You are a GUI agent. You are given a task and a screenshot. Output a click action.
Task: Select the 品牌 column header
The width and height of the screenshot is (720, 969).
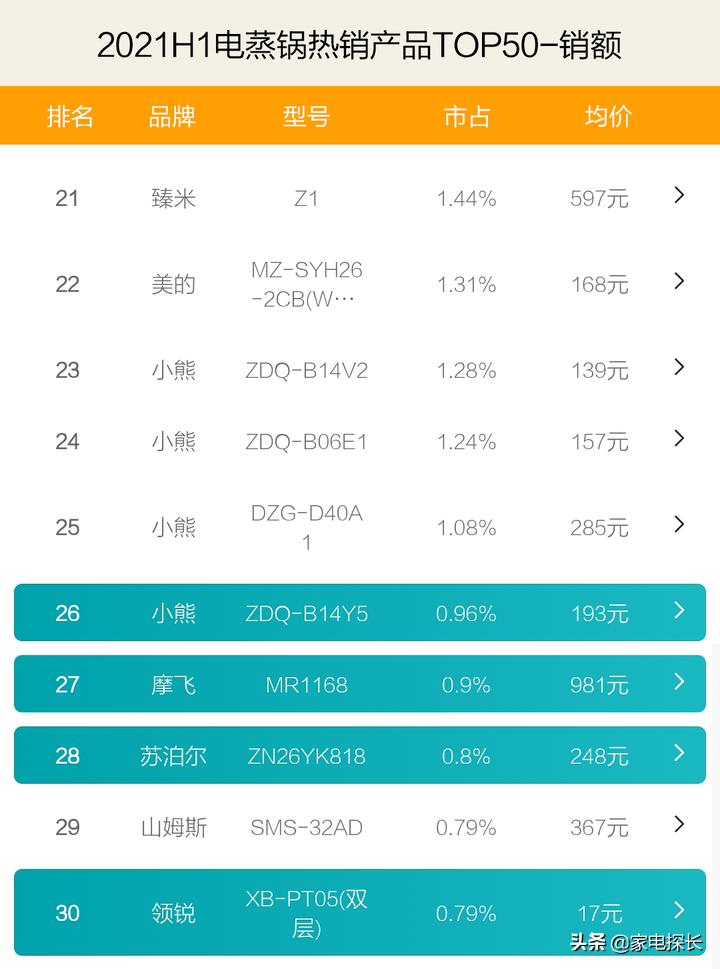click(x=174, y=116)
